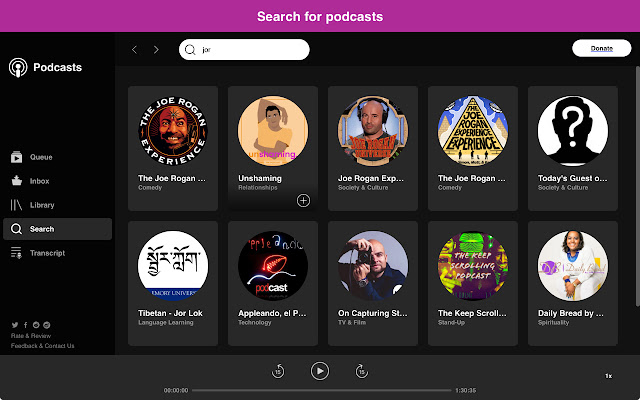The width and height of the screenshot is (640, 400).
Task: Open The Keep Scroll... Stand-Up podcast
Action: 473,276
